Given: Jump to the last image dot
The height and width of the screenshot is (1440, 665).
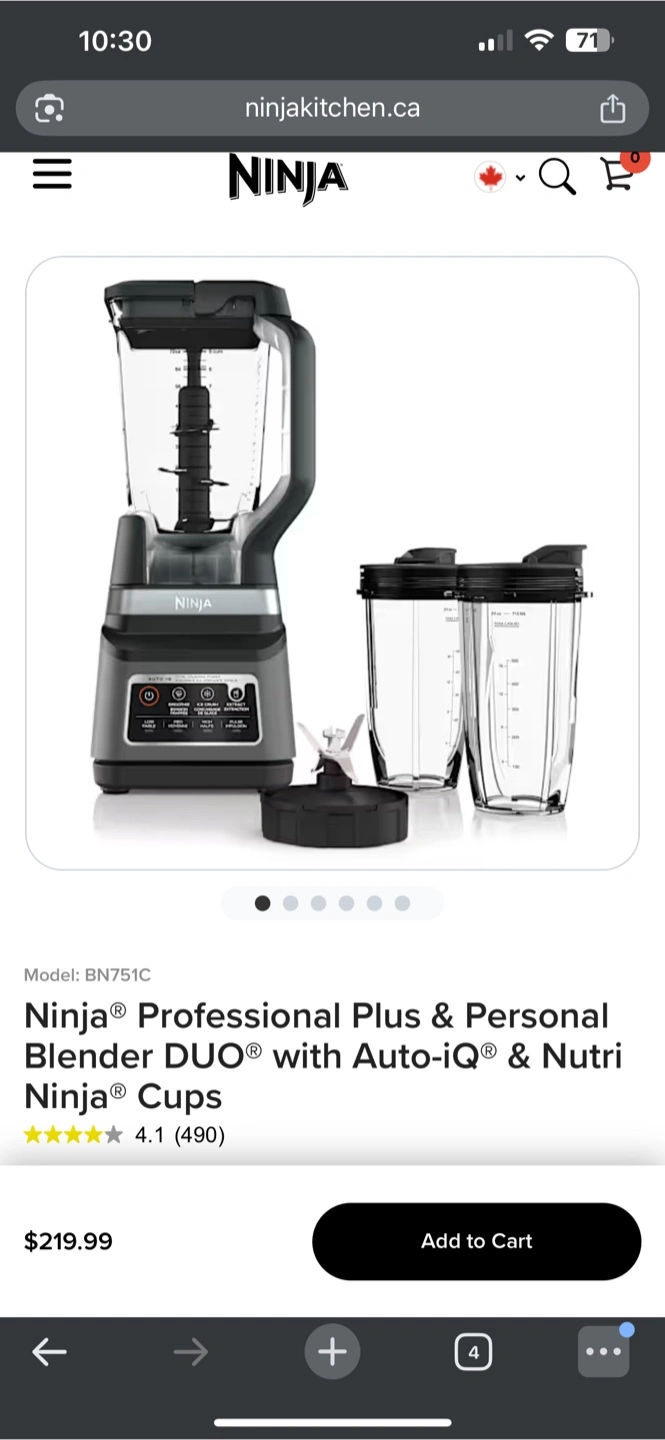Looking at the screenshot, I should [x=402, y=903].
